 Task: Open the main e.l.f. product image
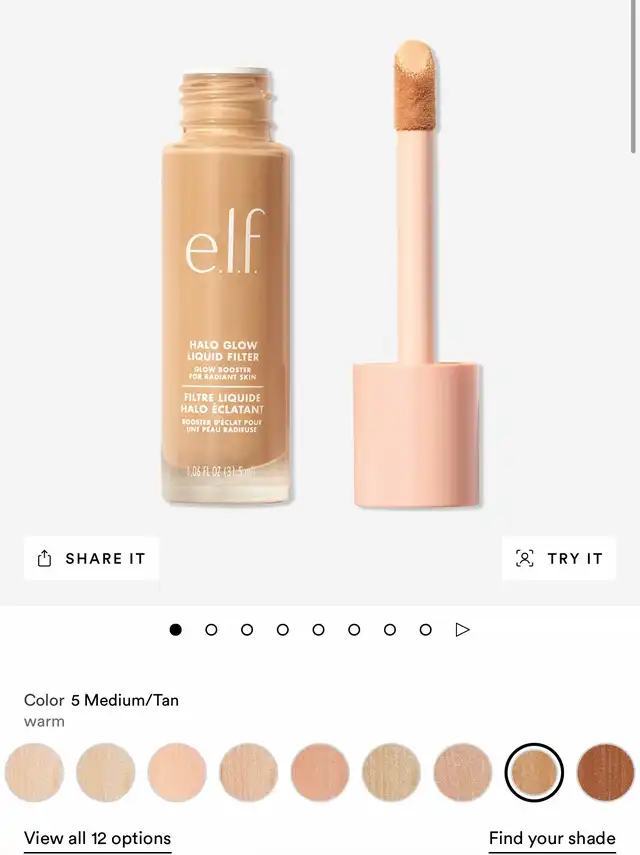pos(320,280)
